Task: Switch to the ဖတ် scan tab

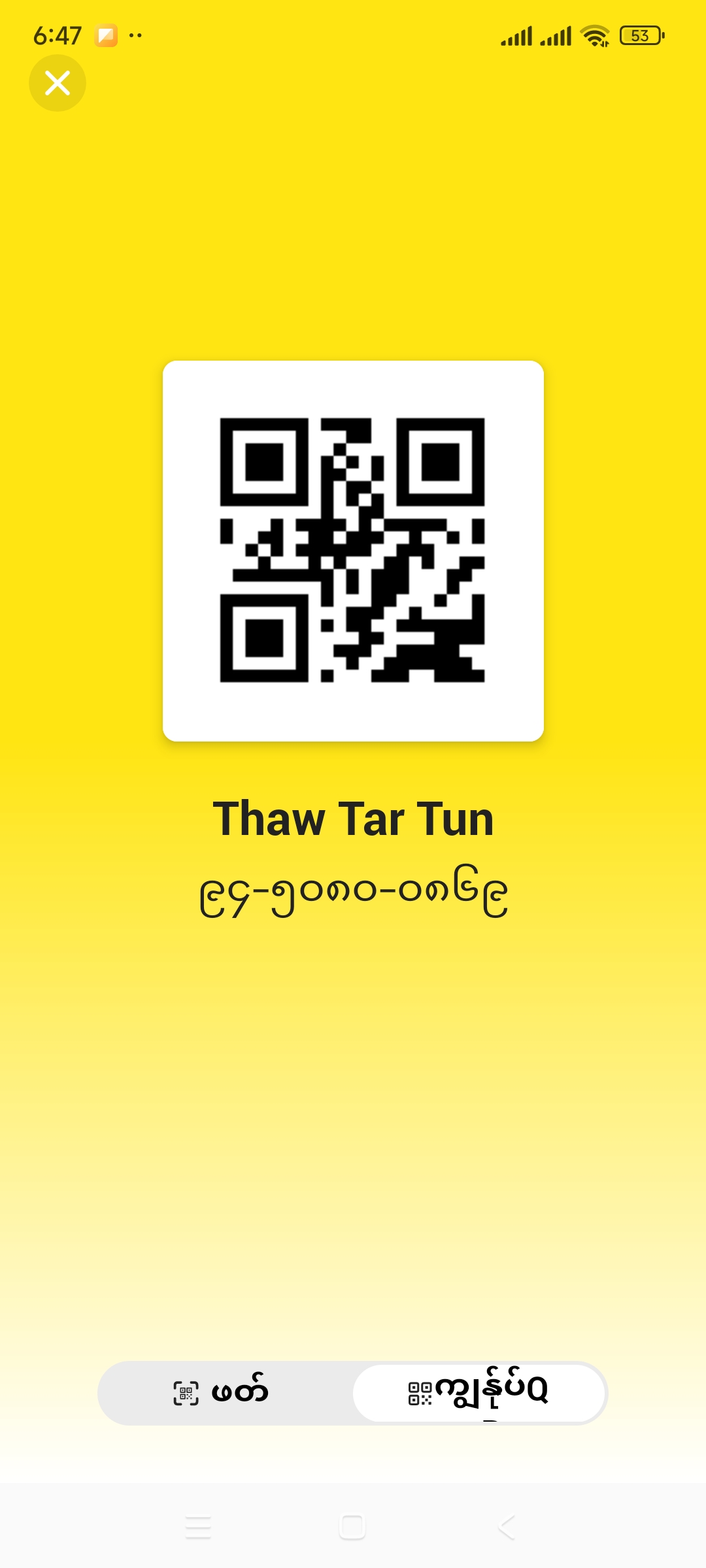Action: [x=222, y=1393]
